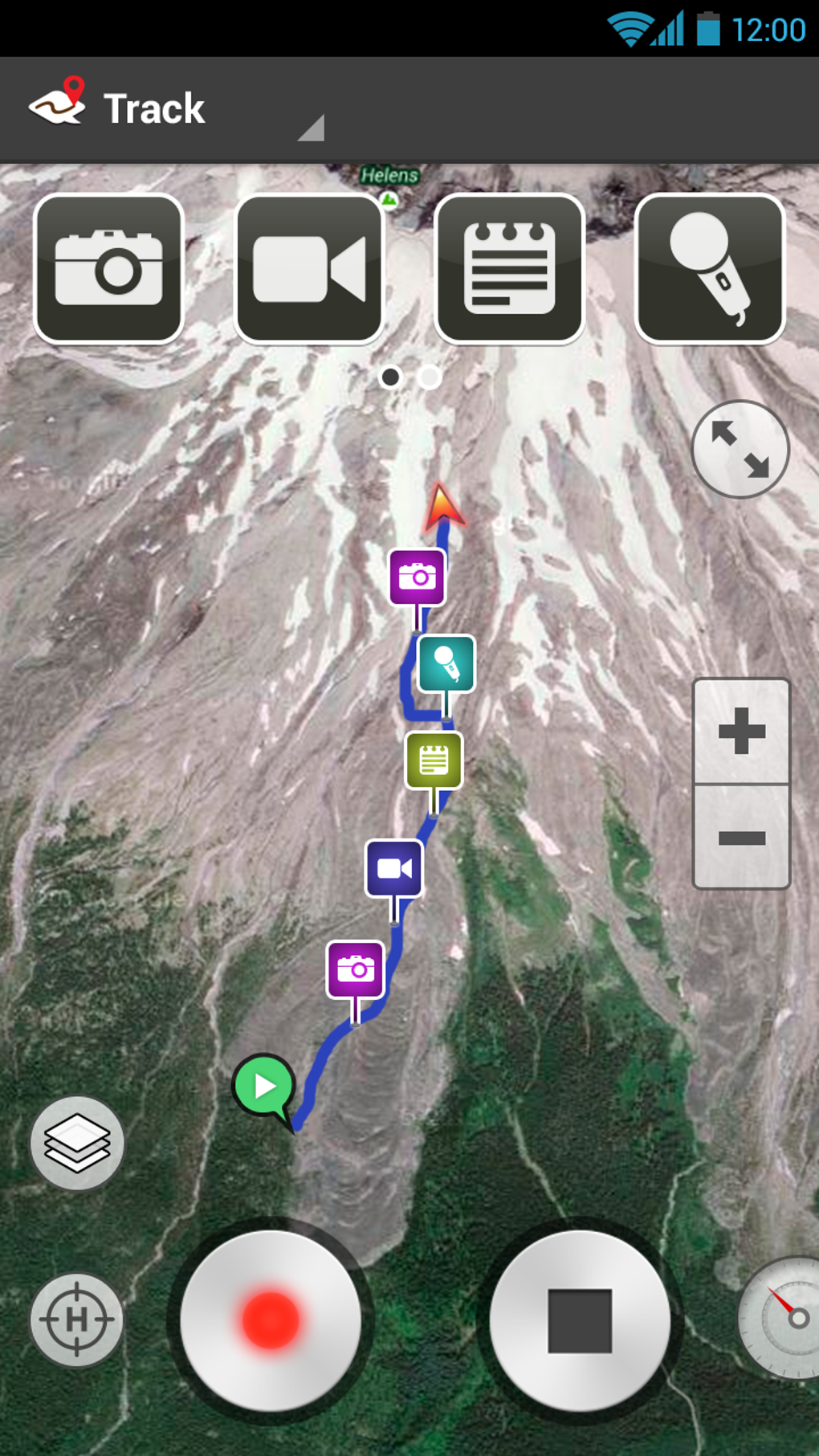Center the map with the position locator icon
Image resolution: width=819 pixels, height=1456 pixels.
click(76, 1318)
